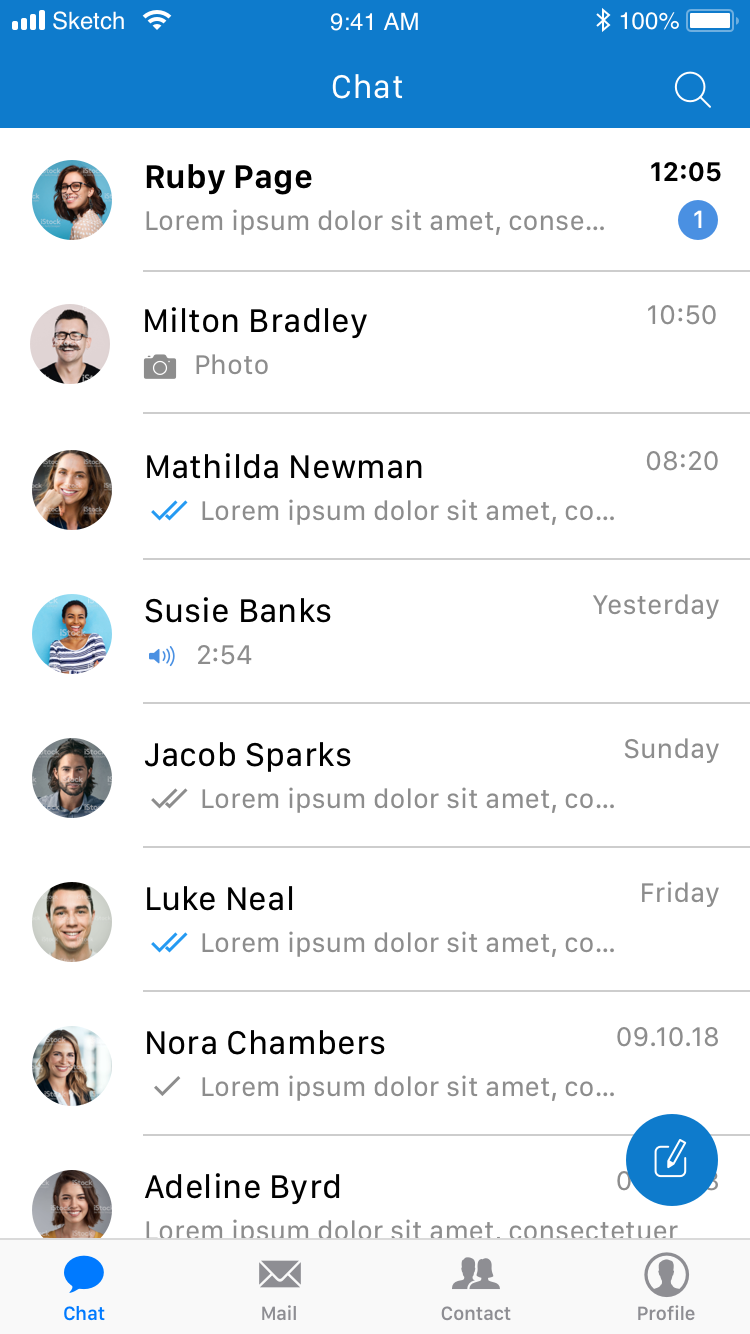
Task: Open the search icon in the Chat header
Action: pos(692,88)
